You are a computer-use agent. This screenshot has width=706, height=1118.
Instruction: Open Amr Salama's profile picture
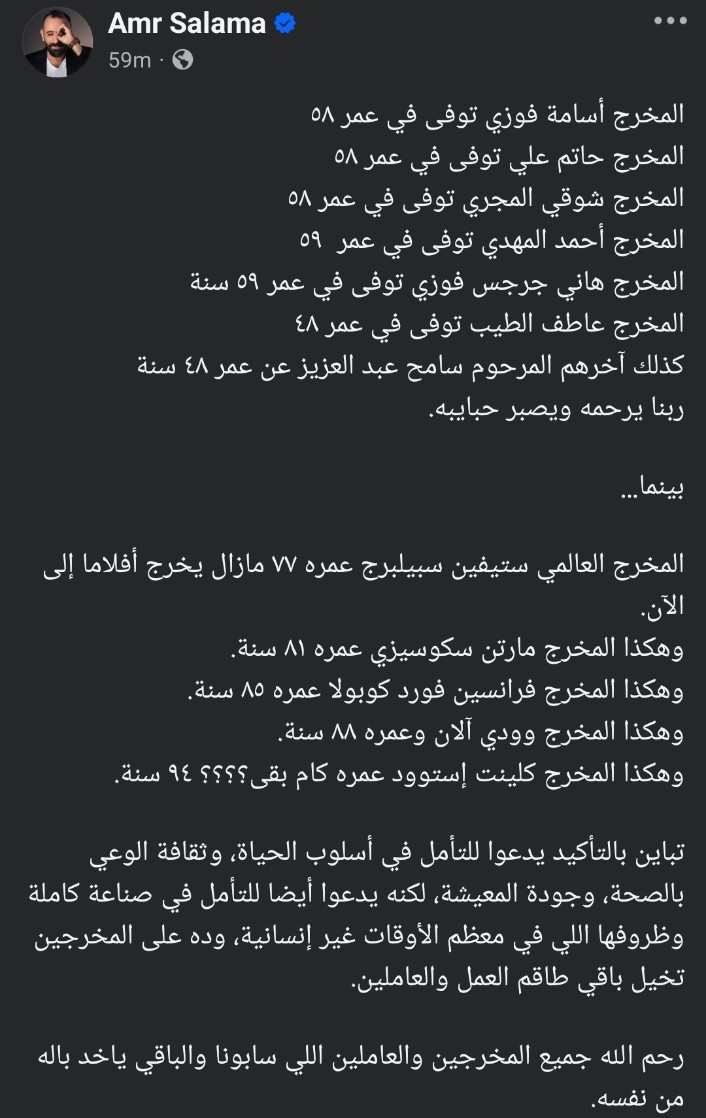(x=57, y=41)
